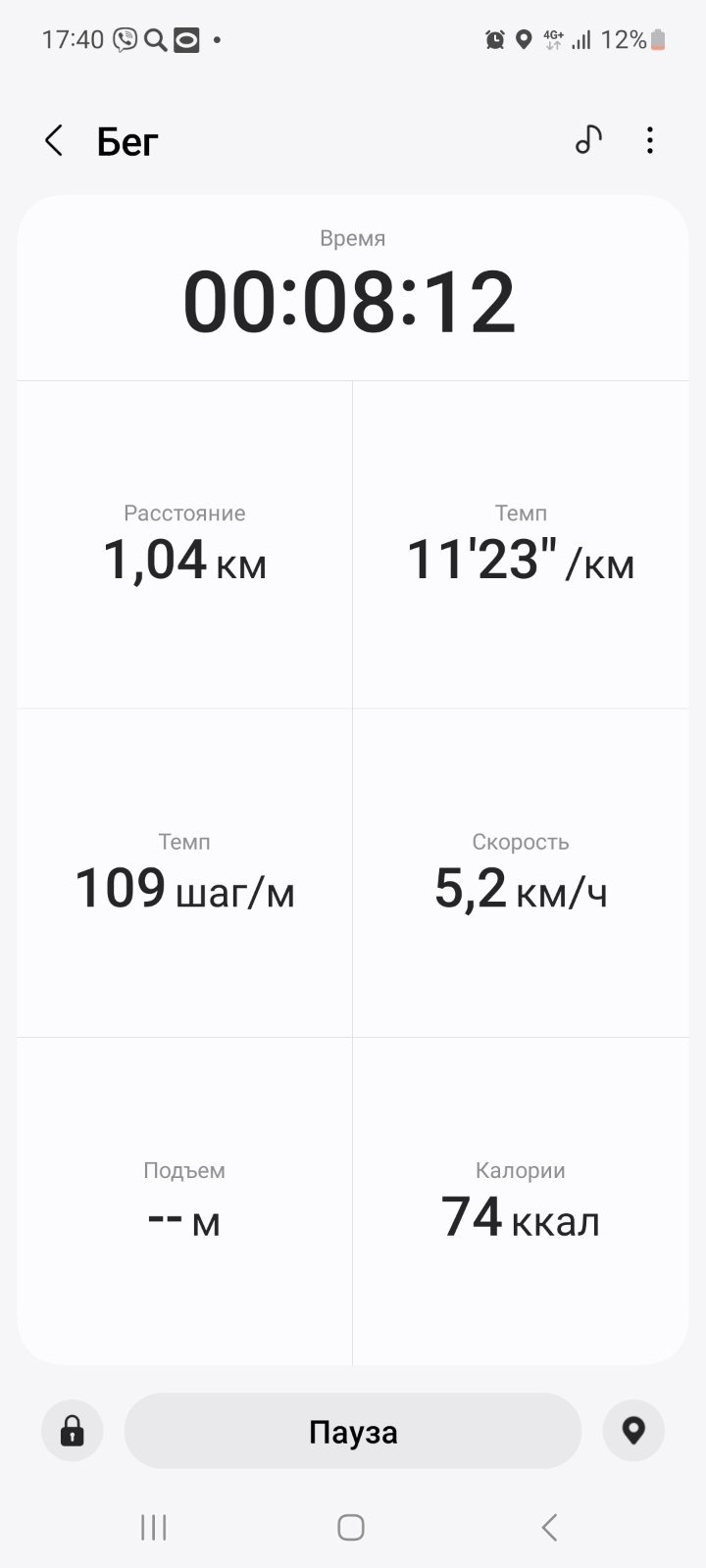The image size is (706, 1568).
Task: Lock the screen with the padlock icon
Action: (x=72, y=1432)
